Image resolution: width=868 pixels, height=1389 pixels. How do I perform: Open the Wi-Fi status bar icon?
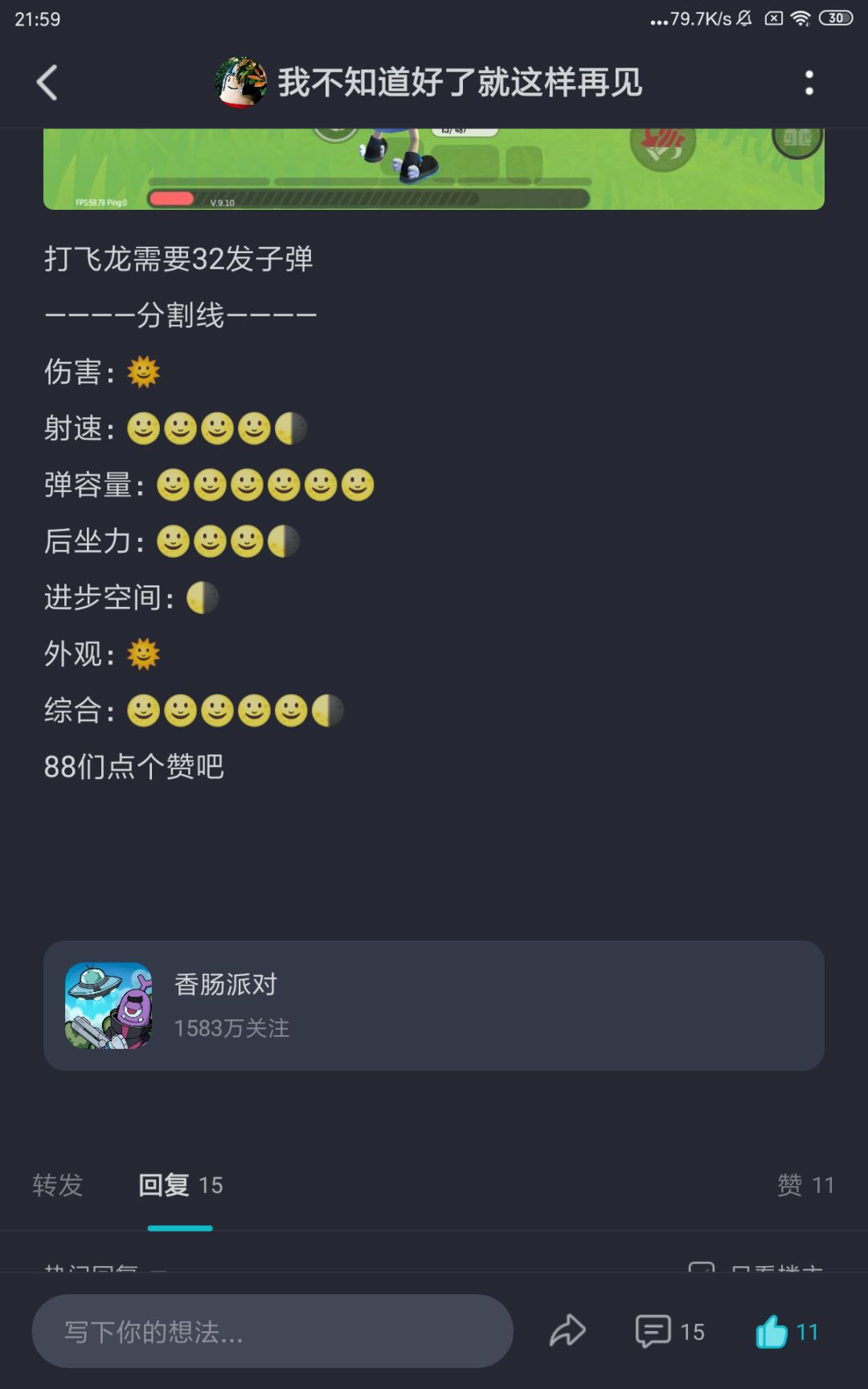click(x=800, y=18)
